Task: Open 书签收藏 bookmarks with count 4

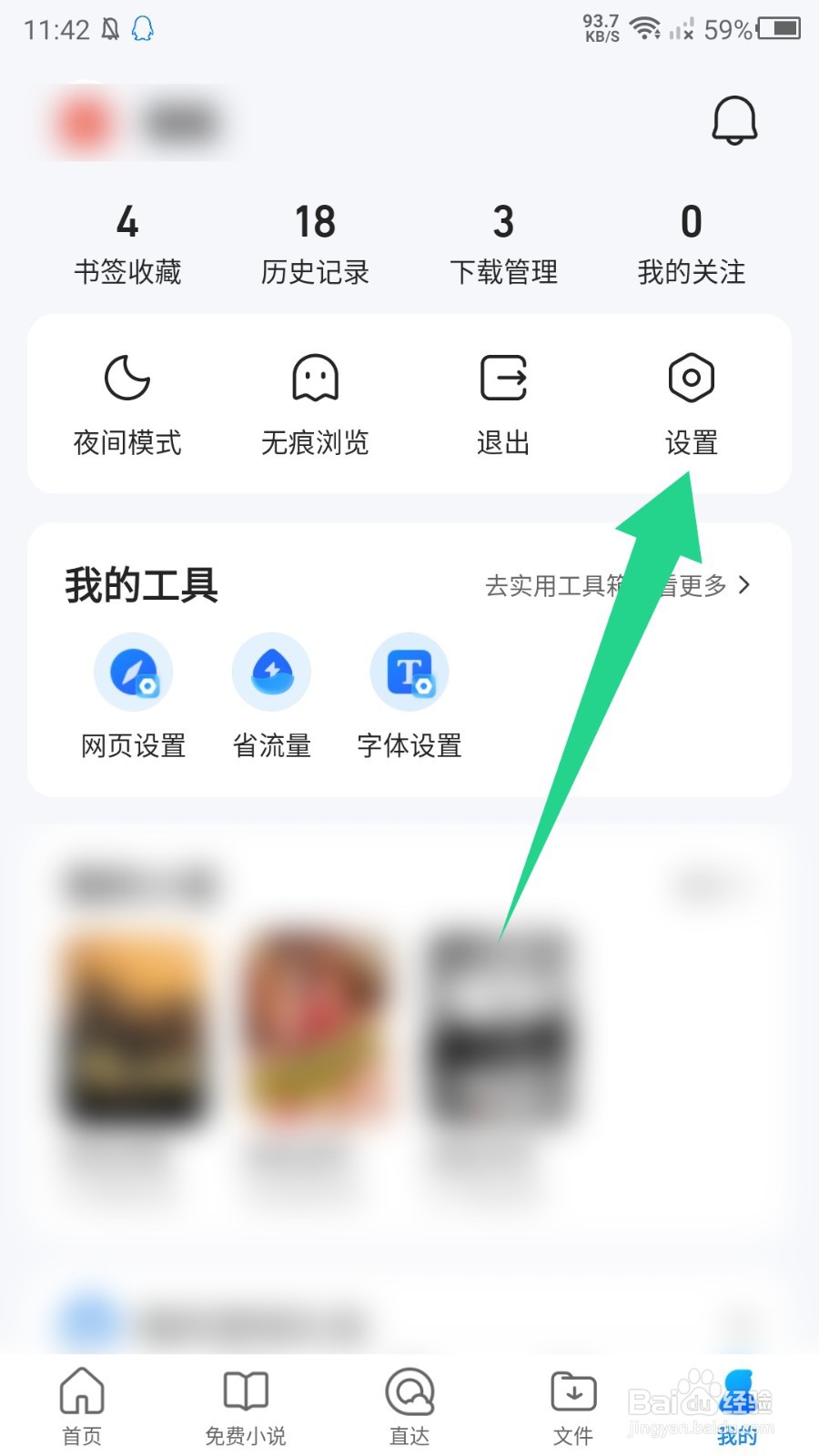Action: (x=127, y=244)
